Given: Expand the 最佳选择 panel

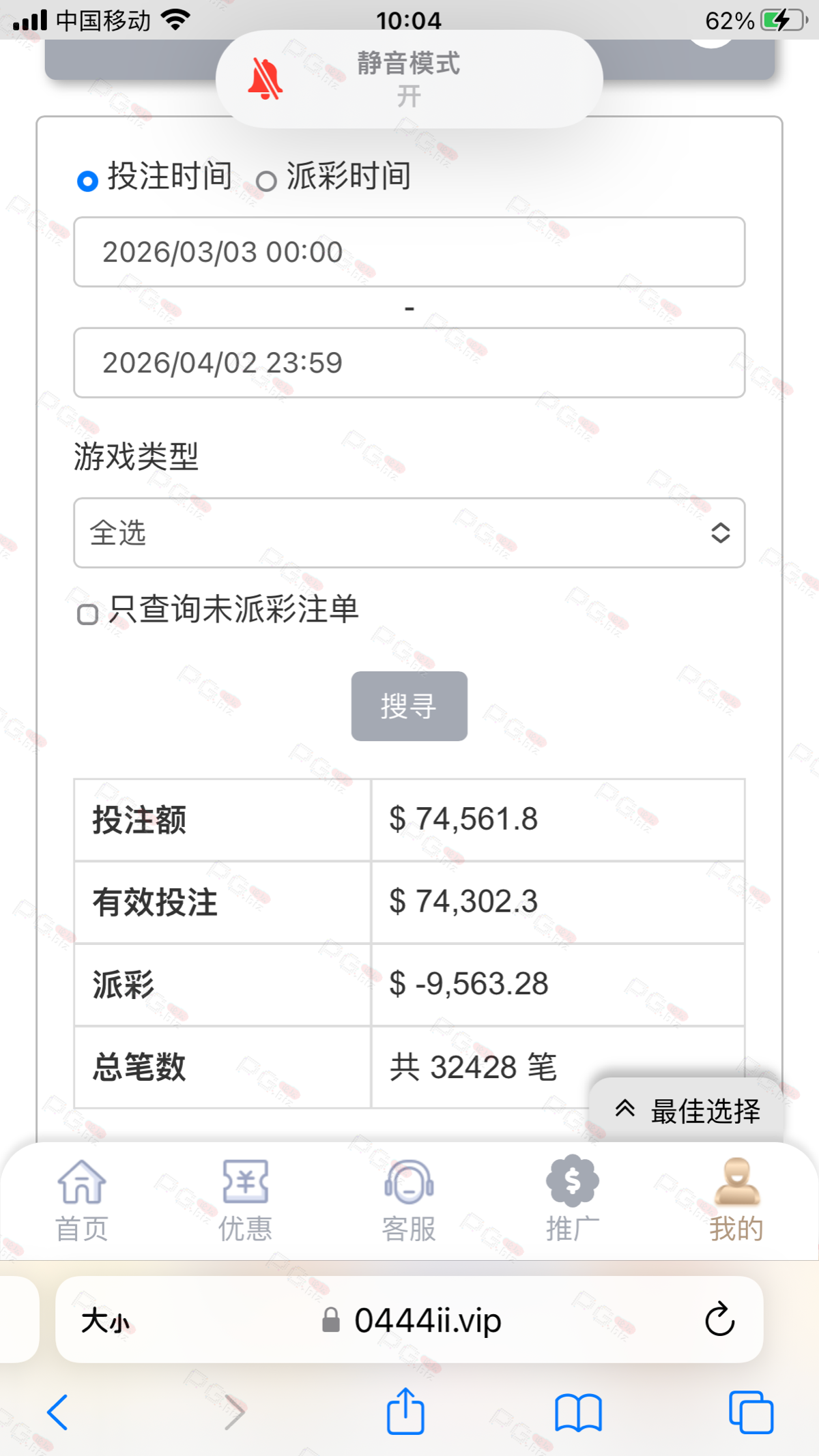Looking at the screenshot, I should pyautogui.click(x=687, y=1110).
